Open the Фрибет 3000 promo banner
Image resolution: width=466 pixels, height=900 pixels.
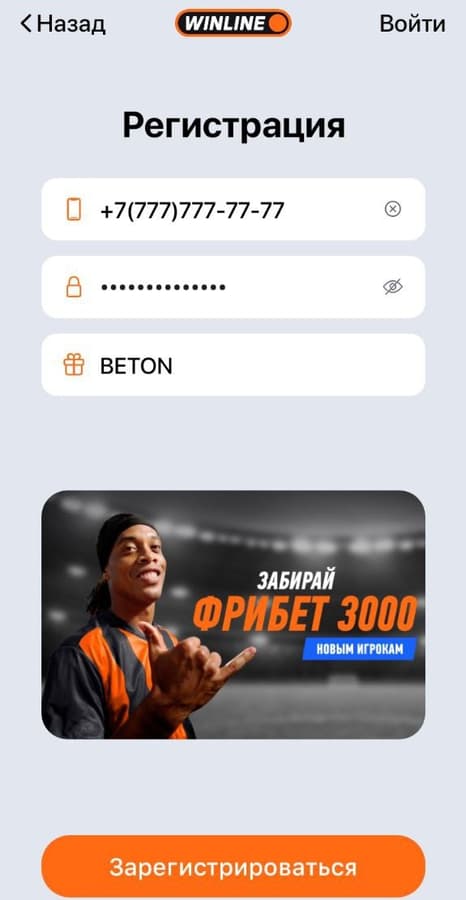coord(233,615)
